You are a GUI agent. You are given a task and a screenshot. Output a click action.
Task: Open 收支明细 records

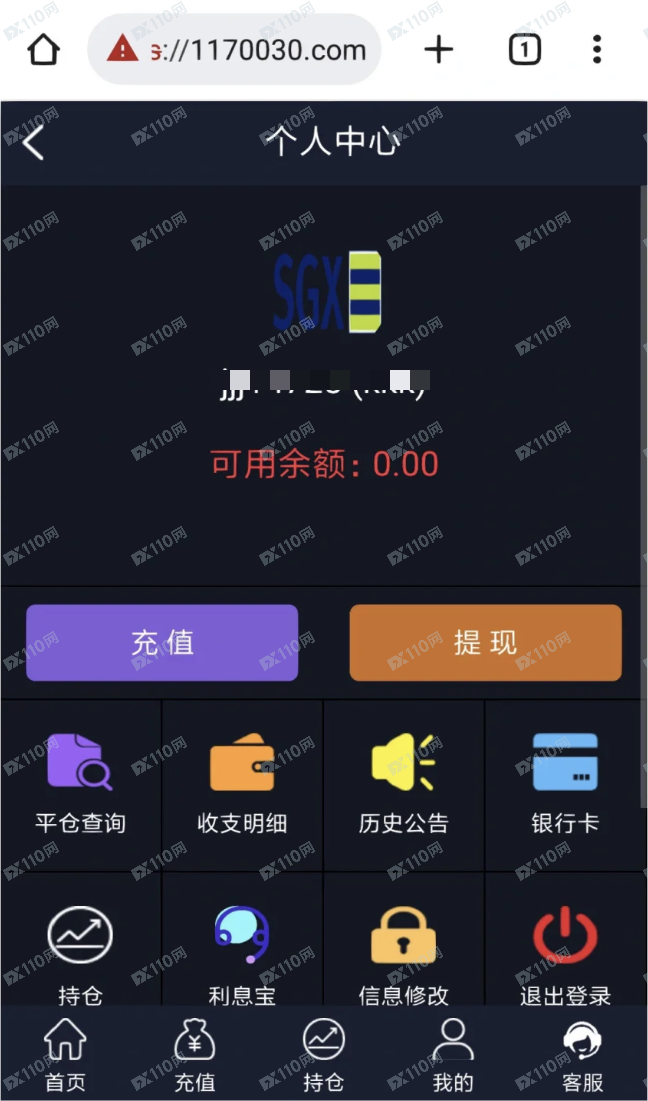click(x=242, y=784)
